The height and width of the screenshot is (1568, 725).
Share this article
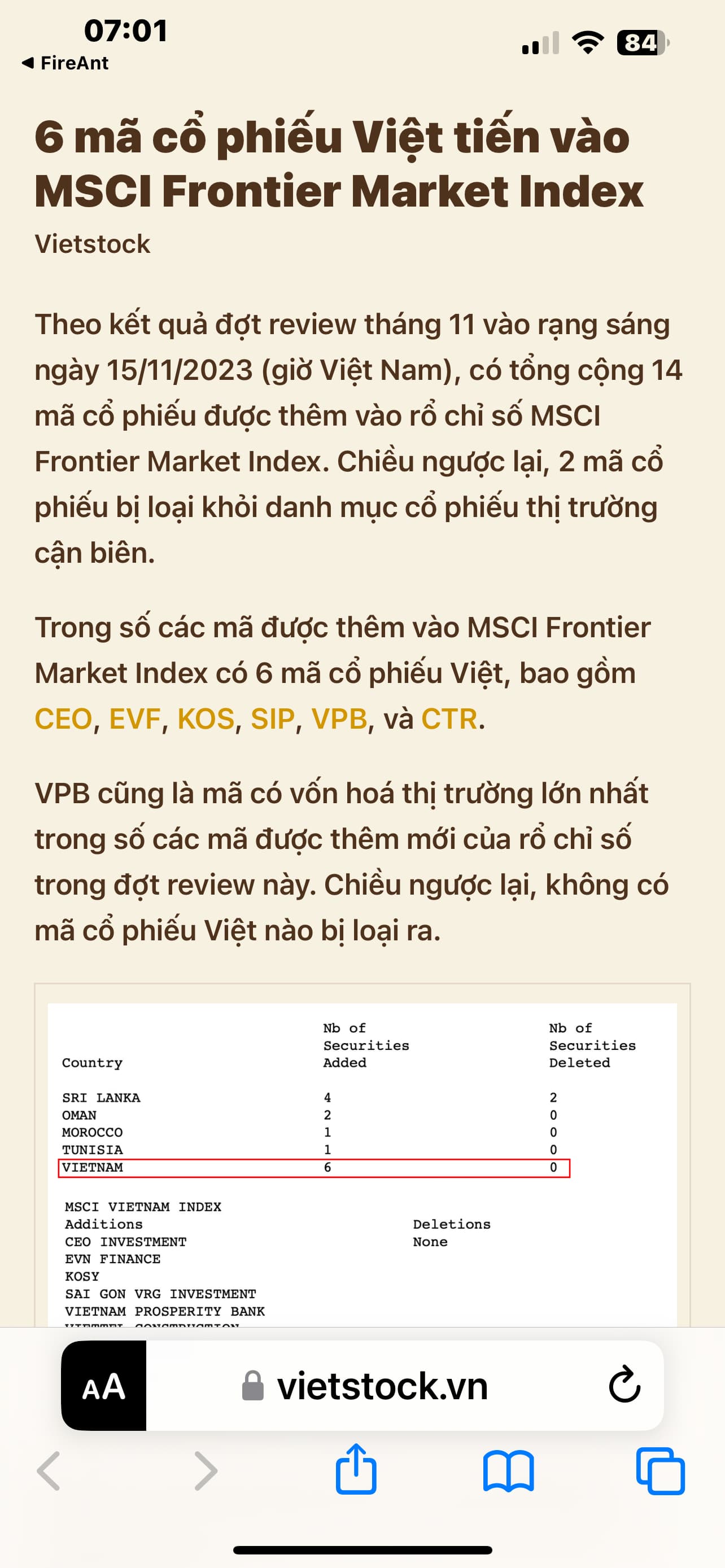click(x=356, y=1469)
